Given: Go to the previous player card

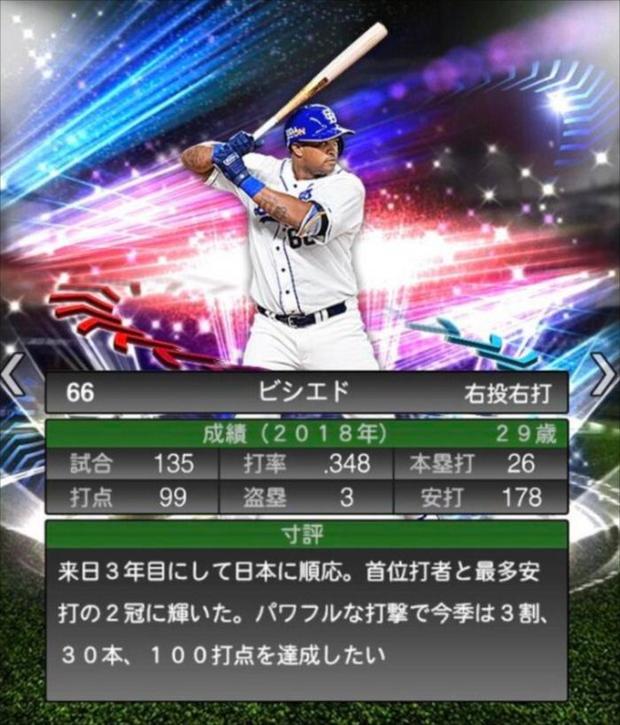Looking at the screenshot, I should click(12, 375).
